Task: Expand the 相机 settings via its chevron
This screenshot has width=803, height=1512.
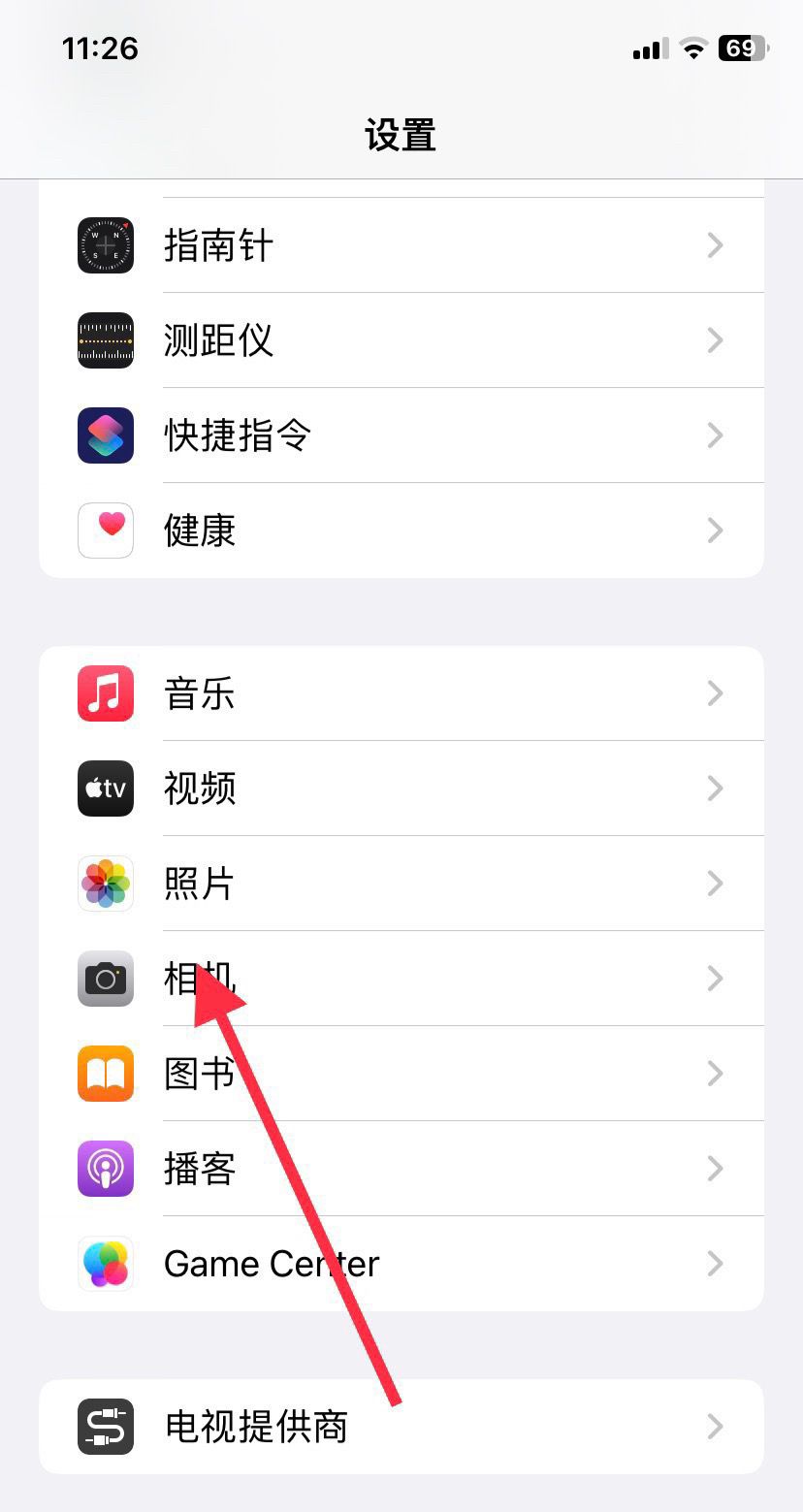Action: click(x=716, y=979)
